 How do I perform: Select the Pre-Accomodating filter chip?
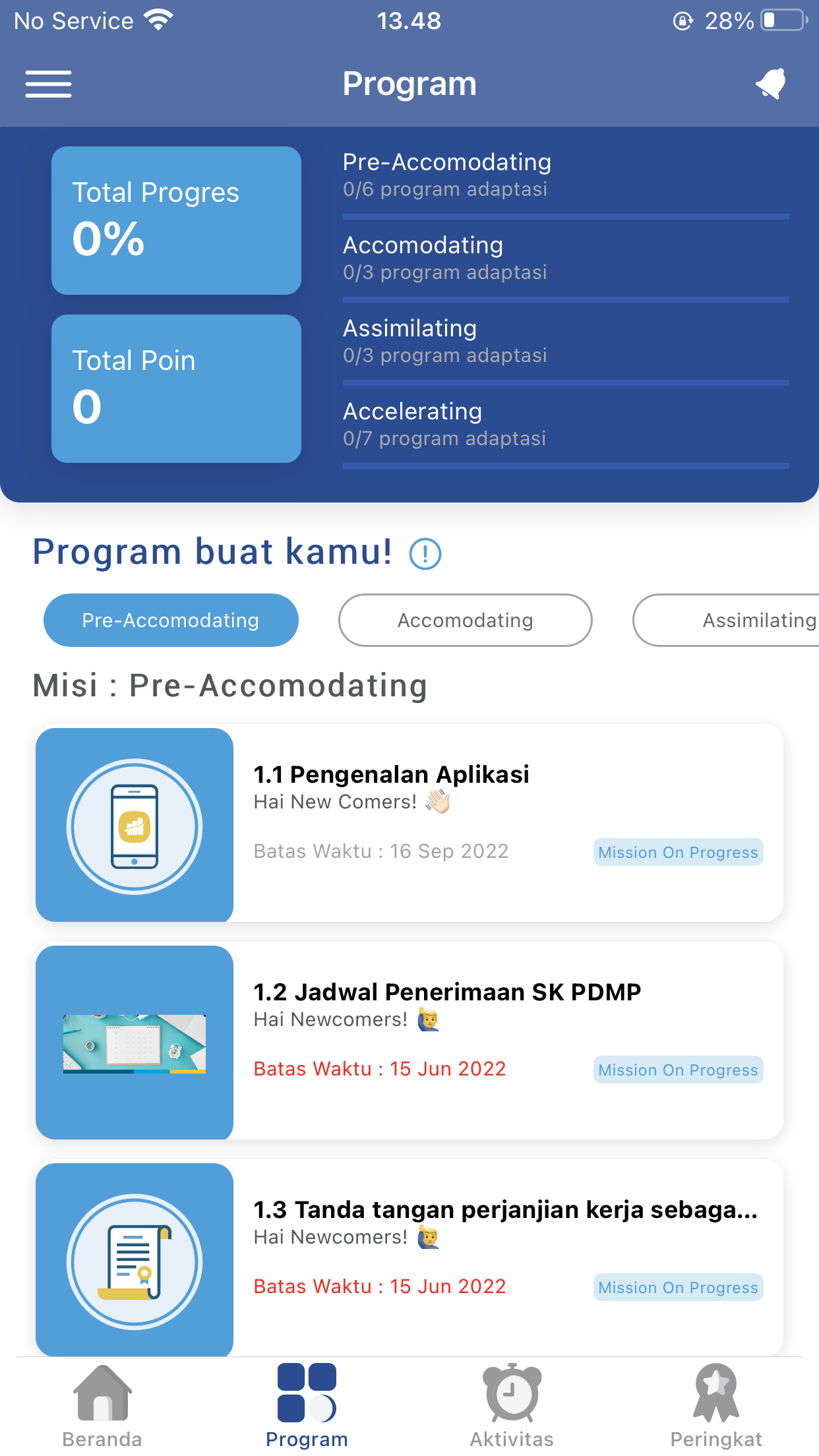point(171,621)
